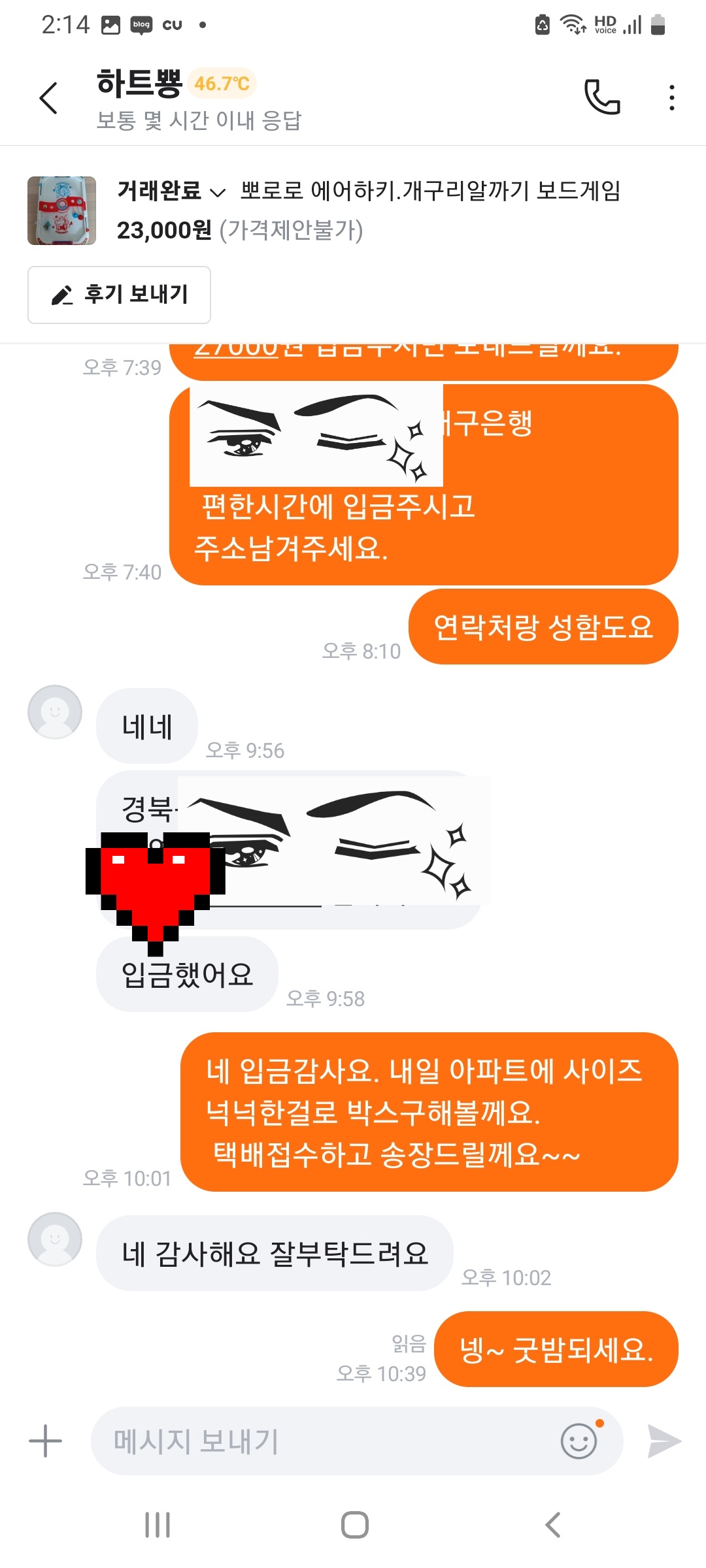Viewport: 706px width, 1568px height.
Task: Tap the system home button
Action: [354, 1525]
